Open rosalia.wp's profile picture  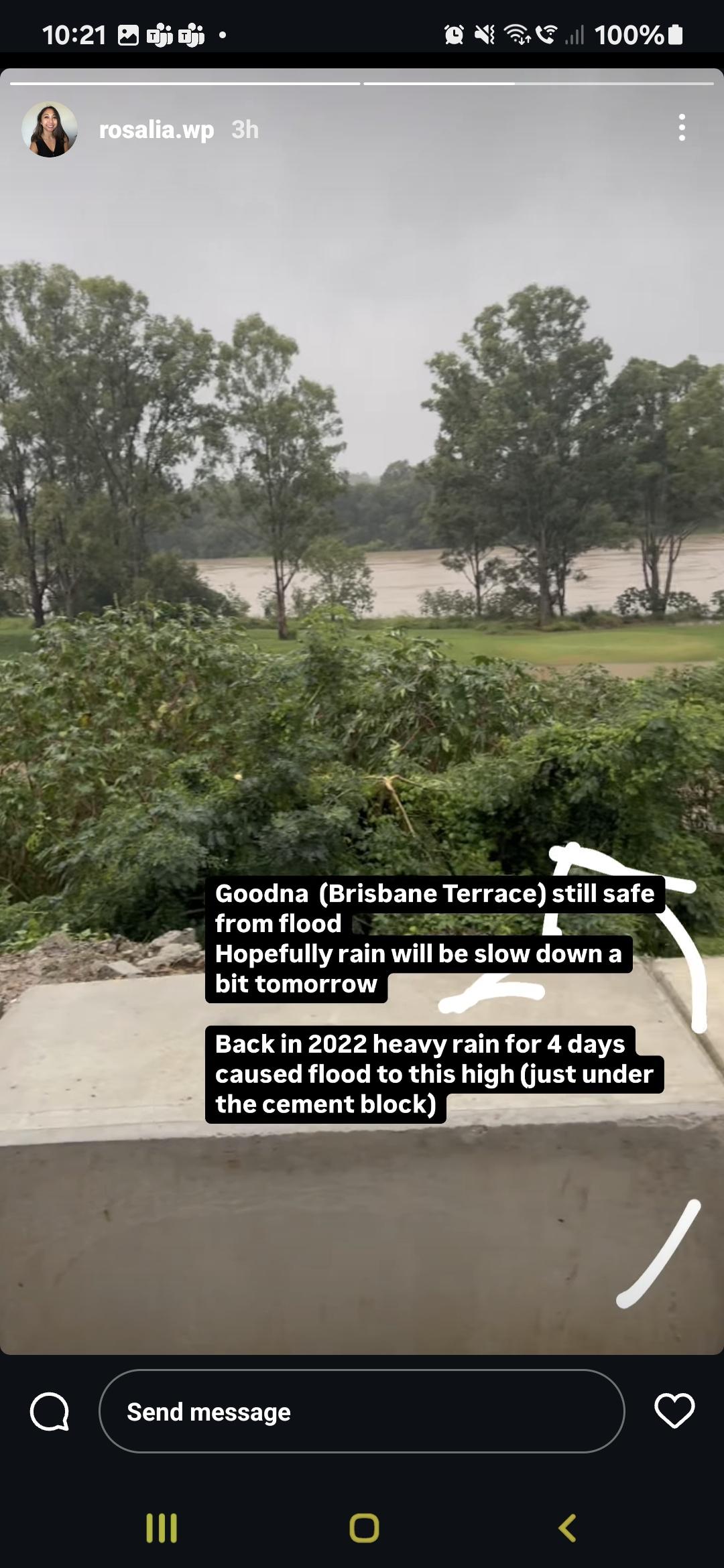(50, 129)
